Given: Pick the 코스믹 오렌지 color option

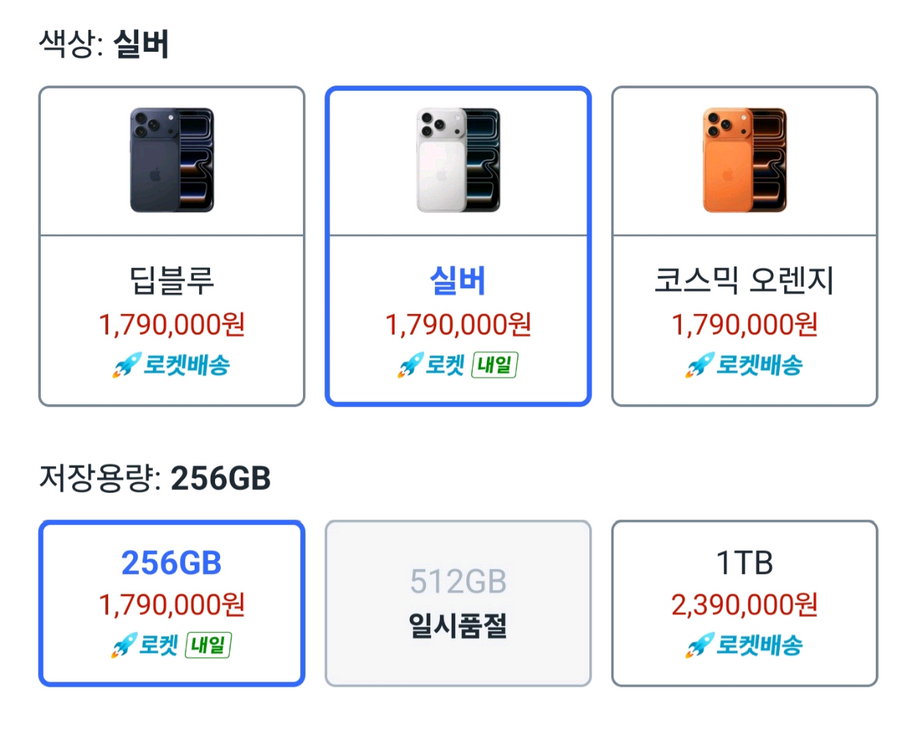Looking at the screenshot, I should [x=744, y=246].
